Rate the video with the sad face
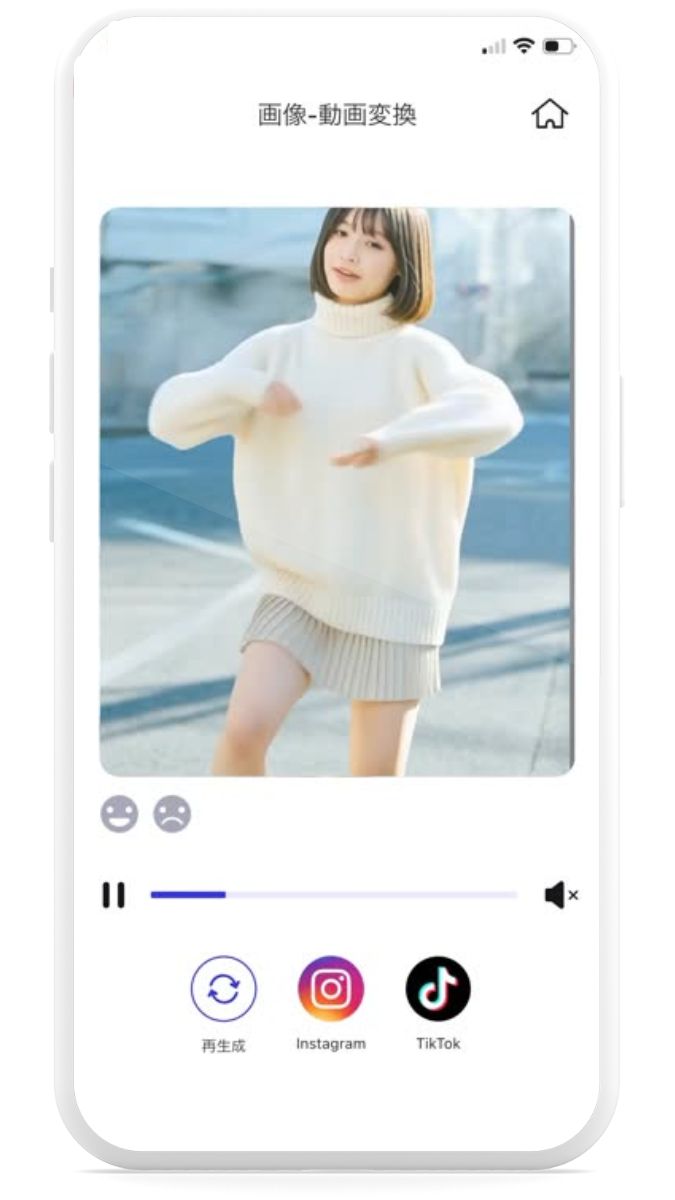Screen dimensions: 675x1200 (x=172, y=814)
